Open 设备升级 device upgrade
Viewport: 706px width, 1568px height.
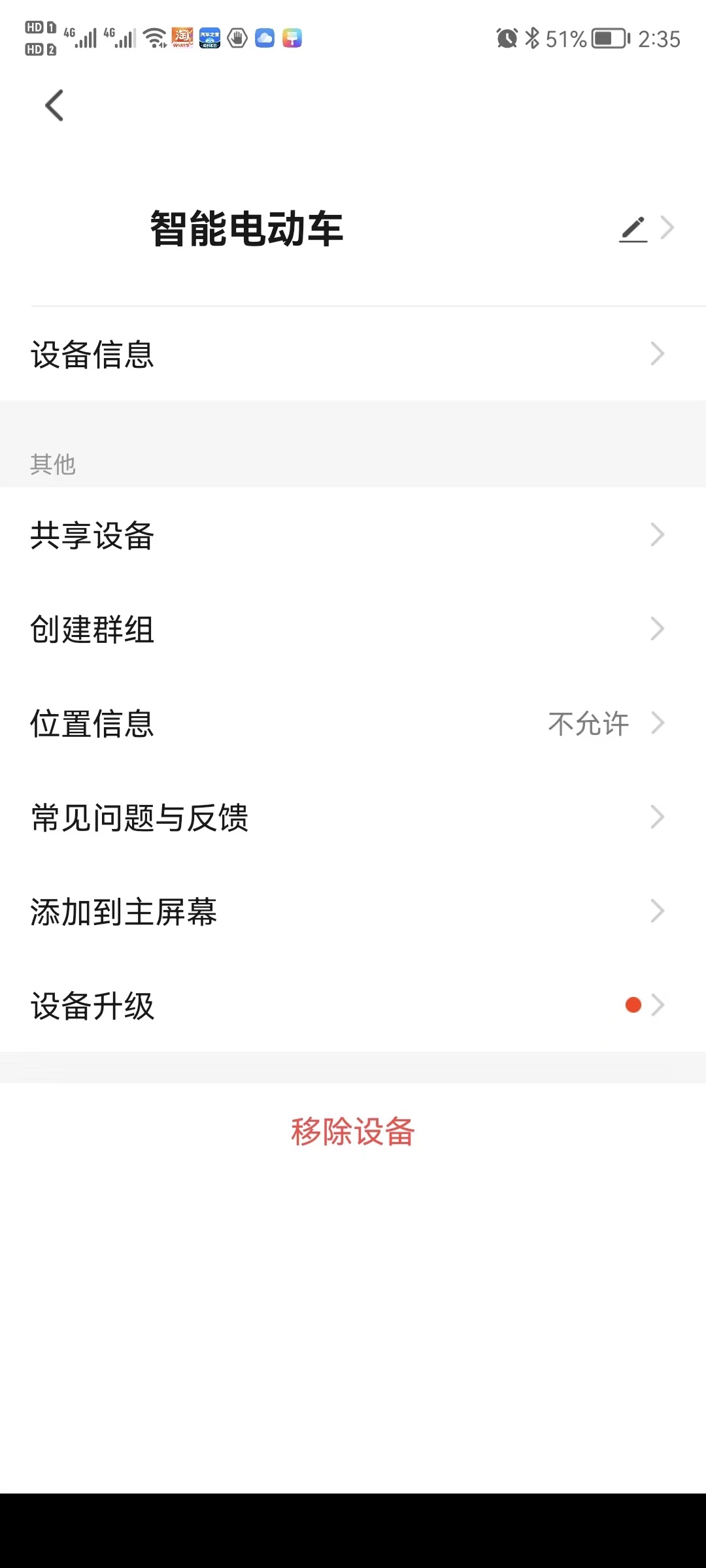[353, 1005]
